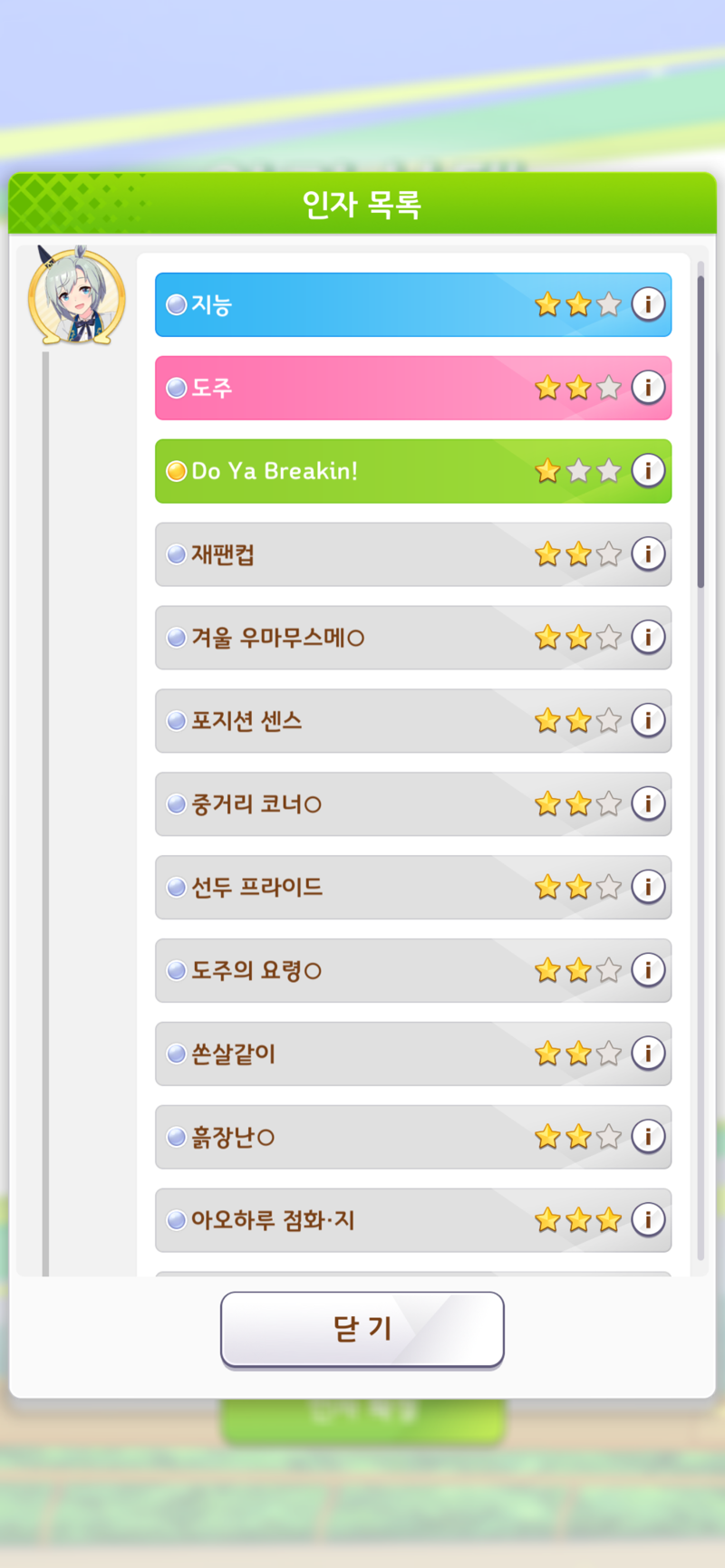This screenshot has width=725, height=1568.
Task: View info on 재팬컵 factor
Action: coord(648,554)
